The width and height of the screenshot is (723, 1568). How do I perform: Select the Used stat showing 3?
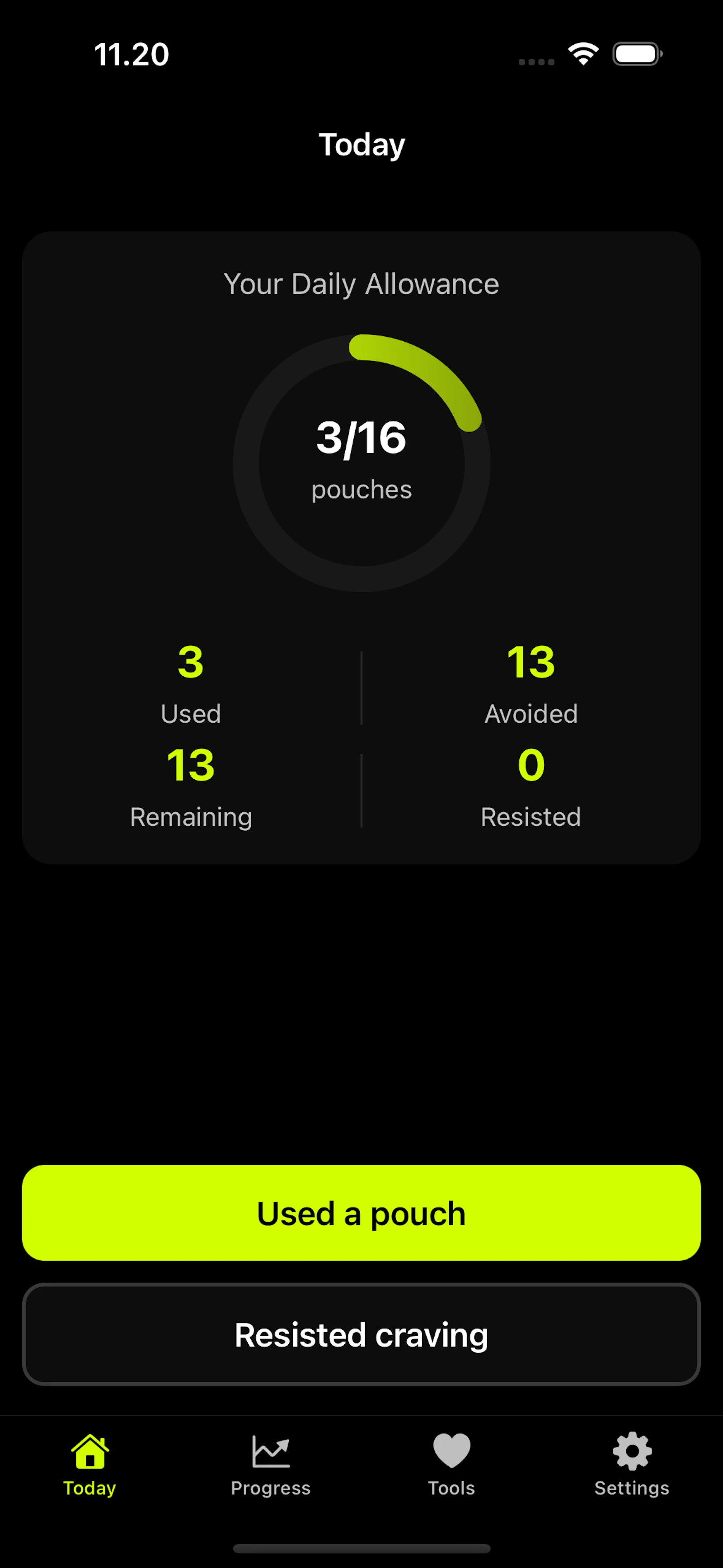(191, 682)
